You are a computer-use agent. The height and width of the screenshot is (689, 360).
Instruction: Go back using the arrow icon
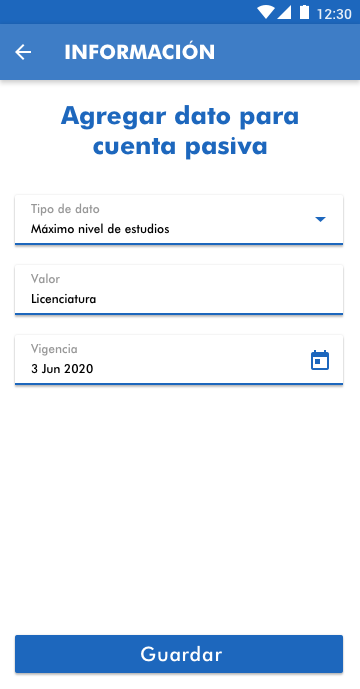(23, 52)
